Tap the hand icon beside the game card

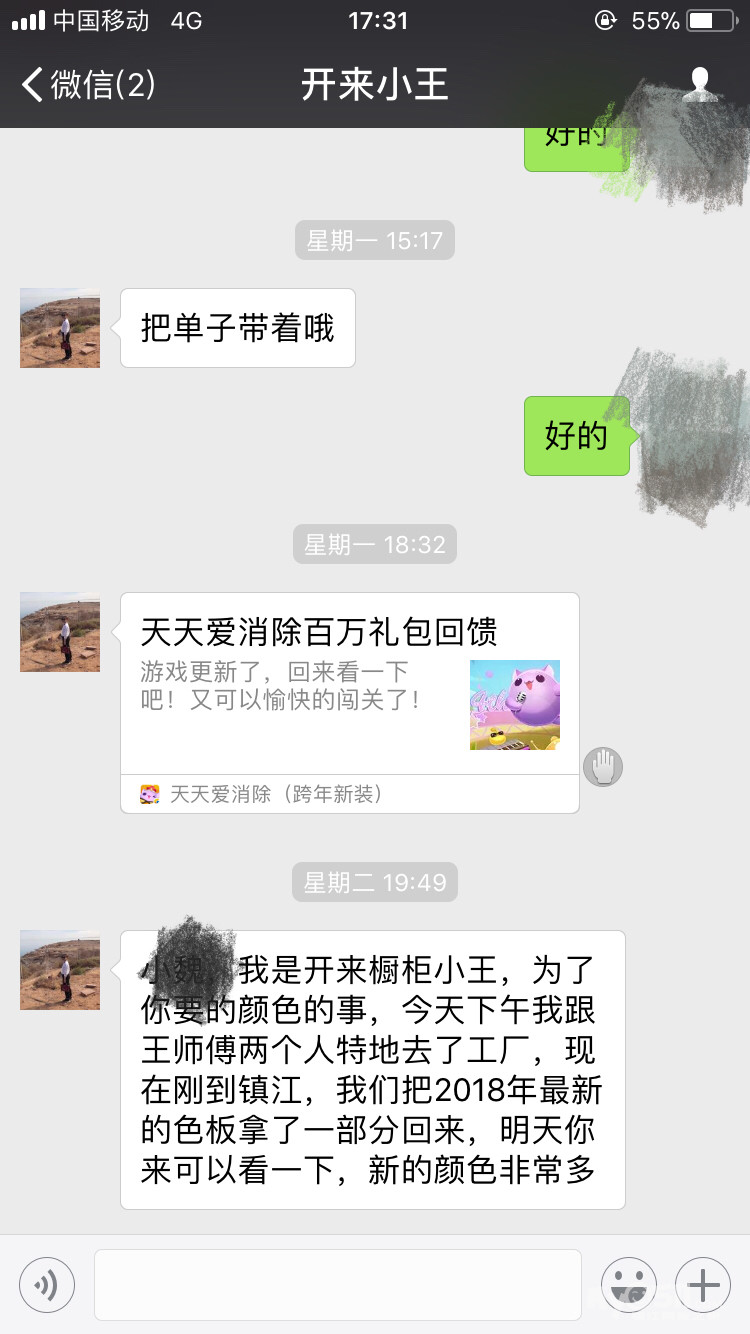point(603,767)
